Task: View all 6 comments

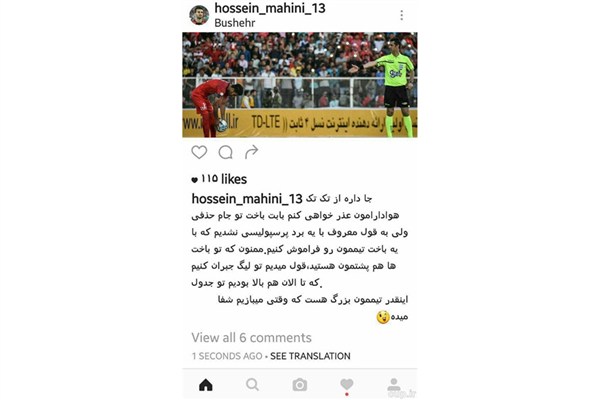Action: pyautogui.click(x=250, y=338)
